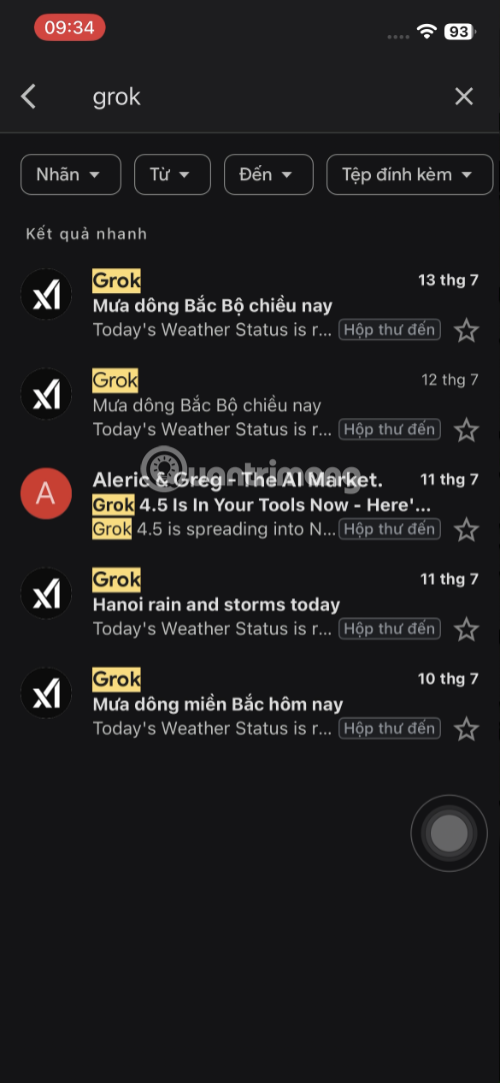The height and width of the screenshot is (1083, 500).
Task: Edit the grok search field
Action: (262, 97)
